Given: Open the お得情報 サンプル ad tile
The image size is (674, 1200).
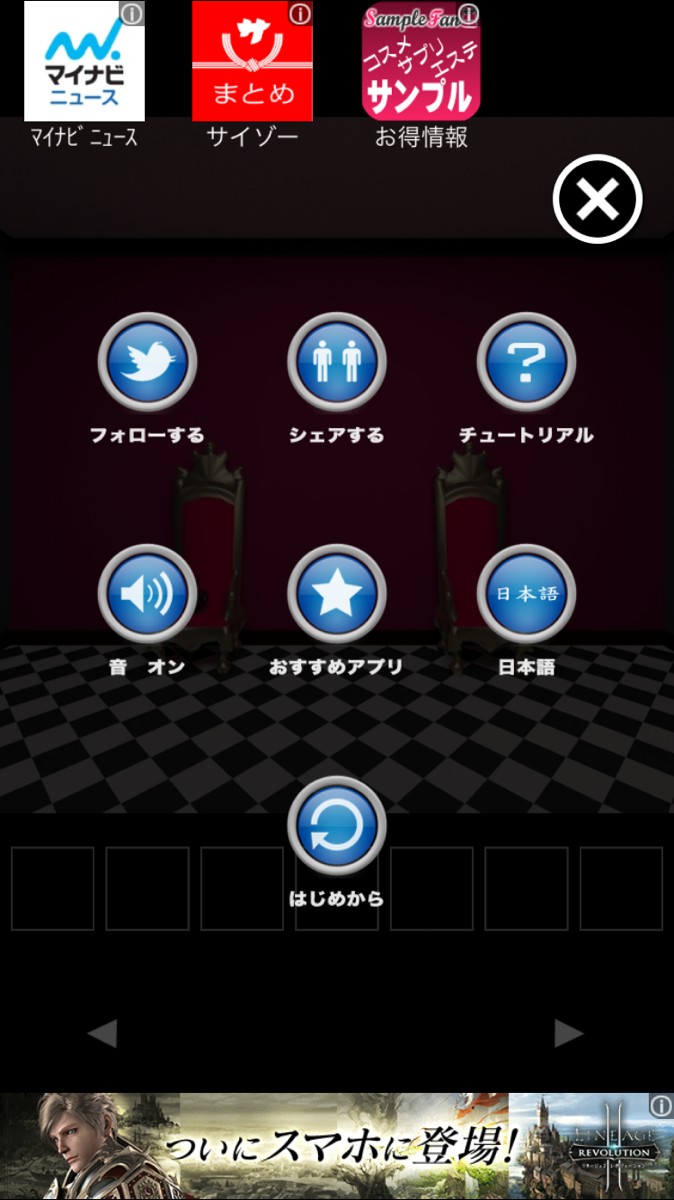Looking at the screenshot, I should click(421, 61).
